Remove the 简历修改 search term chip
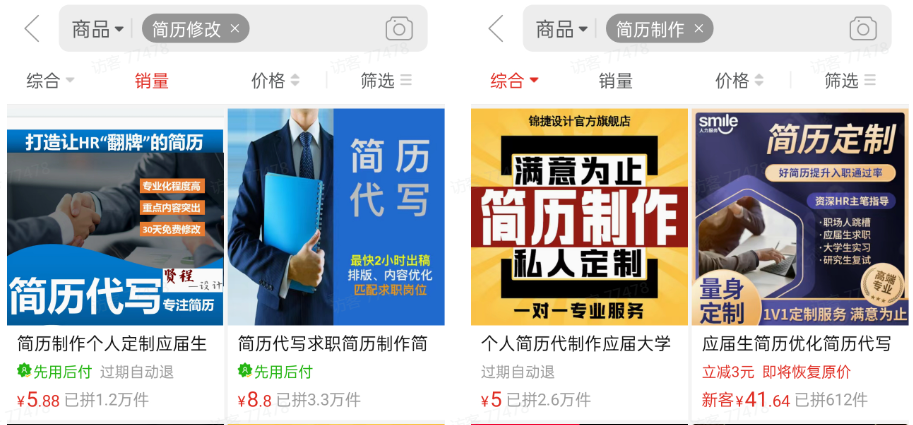Image resolution: width=913 pixels, height=425 pixels. pos(235,29)
